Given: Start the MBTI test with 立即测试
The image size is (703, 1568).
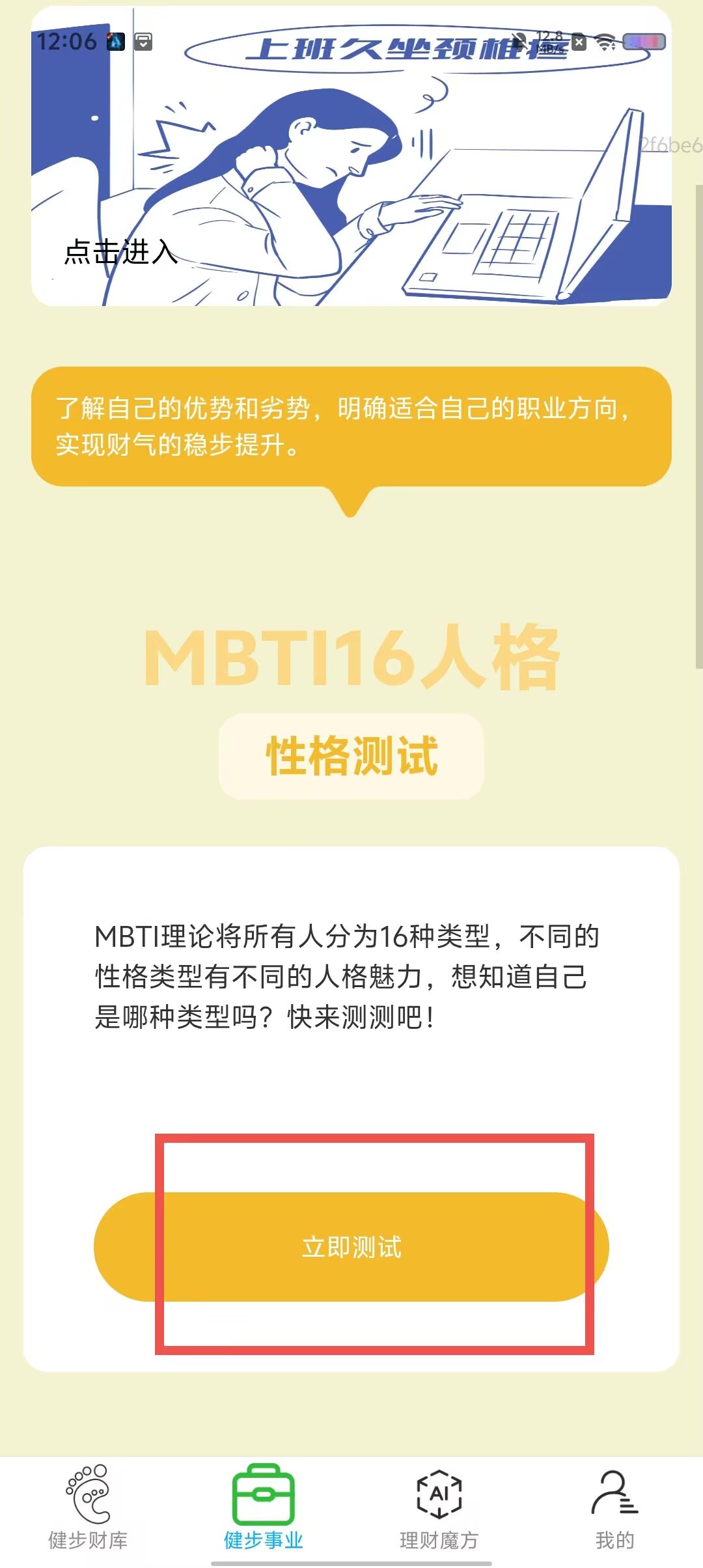Looking at the screenshot, I should 351,1247.
